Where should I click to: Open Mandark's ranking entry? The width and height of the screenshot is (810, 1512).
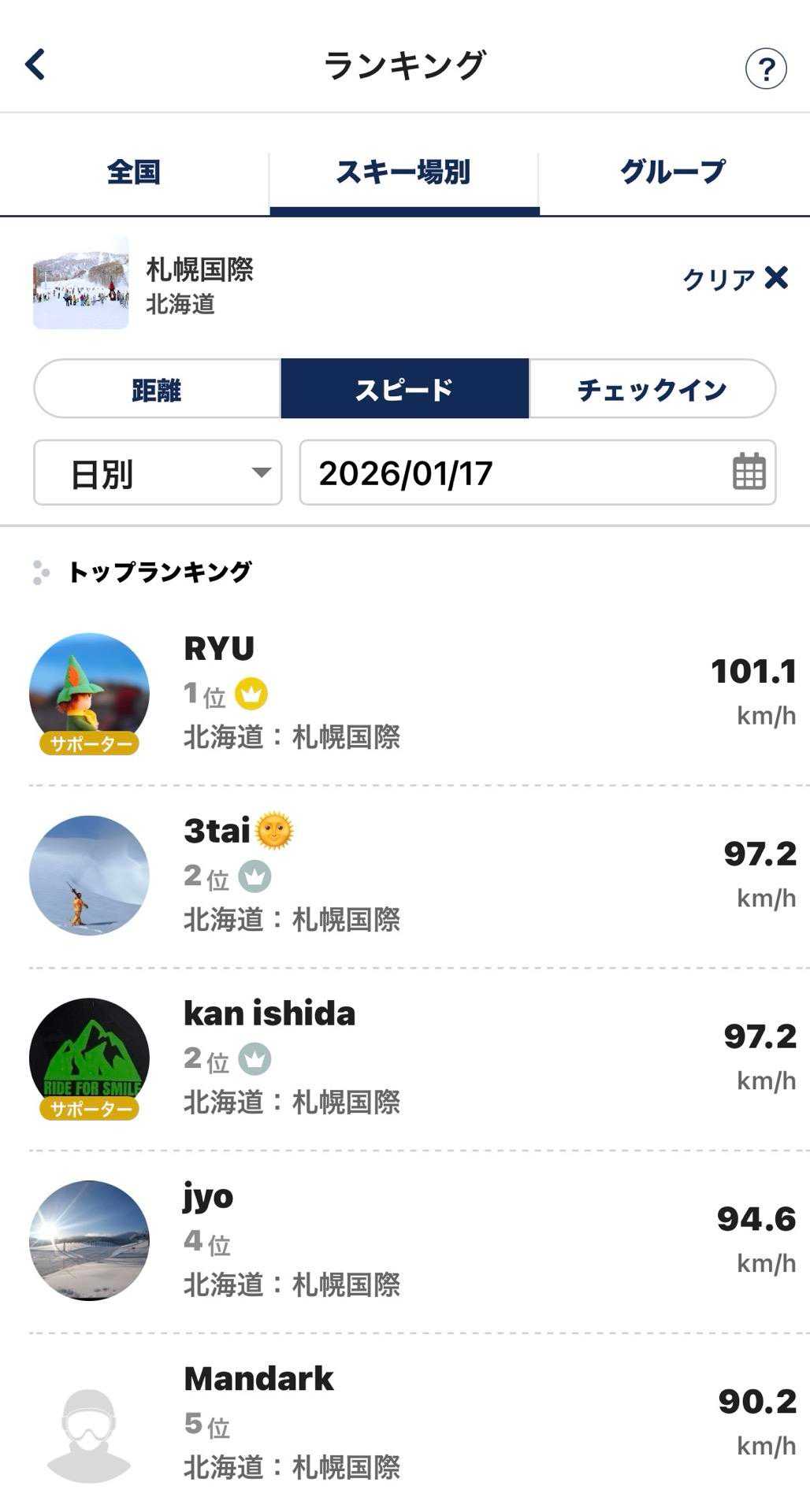[410, 1422]
